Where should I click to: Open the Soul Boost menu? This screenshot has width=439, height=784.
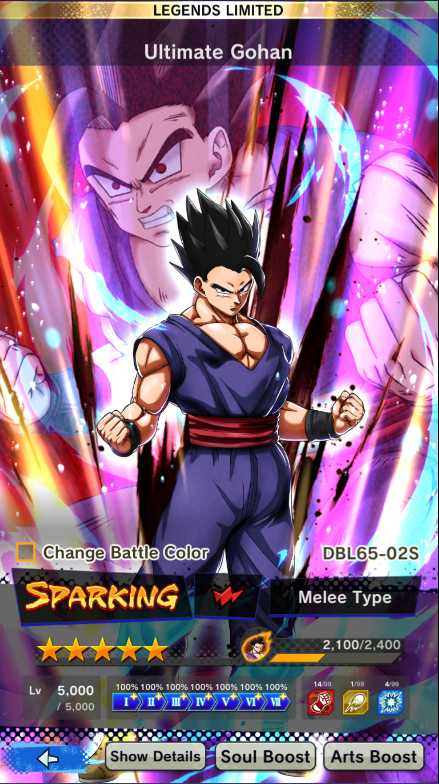(266, 756)
